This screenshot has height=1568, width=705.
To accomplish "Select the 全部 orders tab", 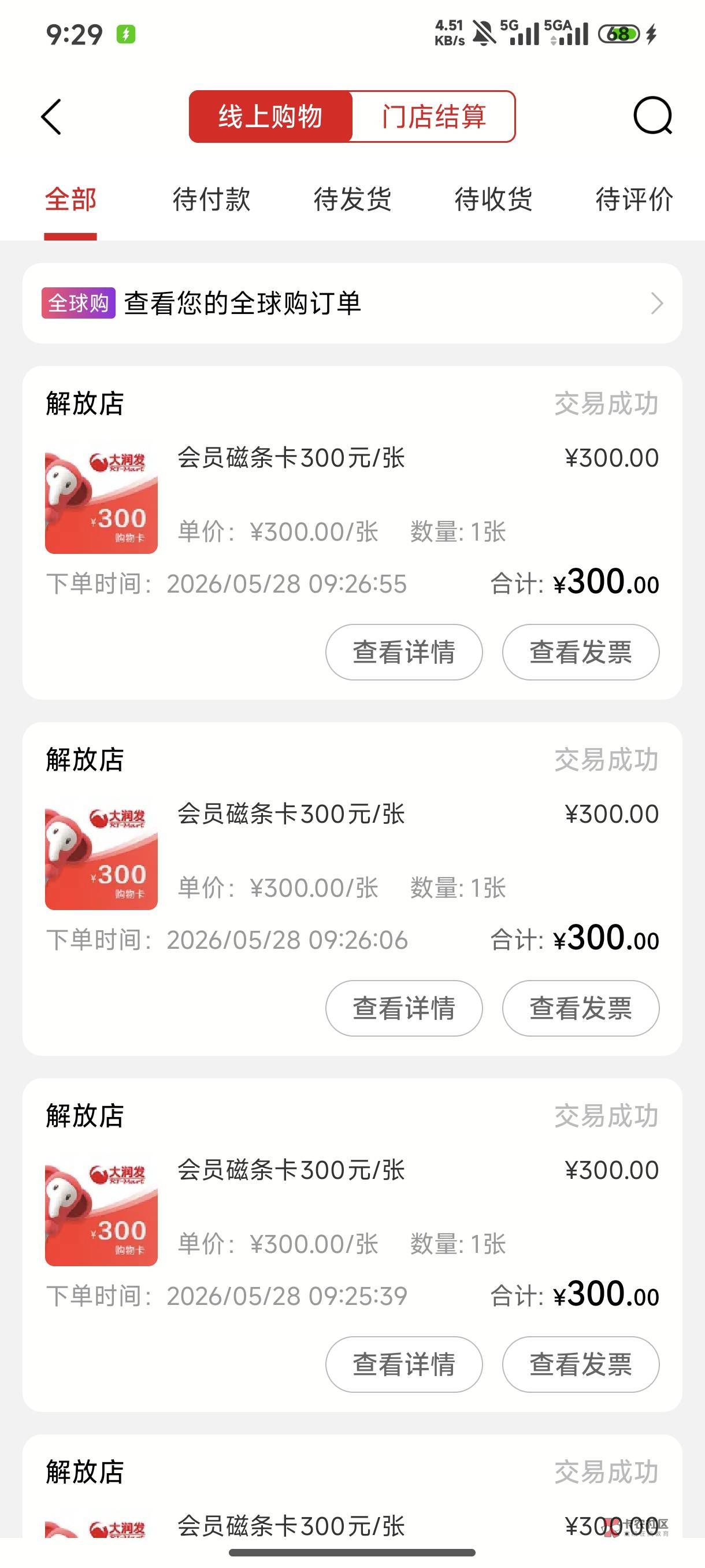I will pos(70,199).
